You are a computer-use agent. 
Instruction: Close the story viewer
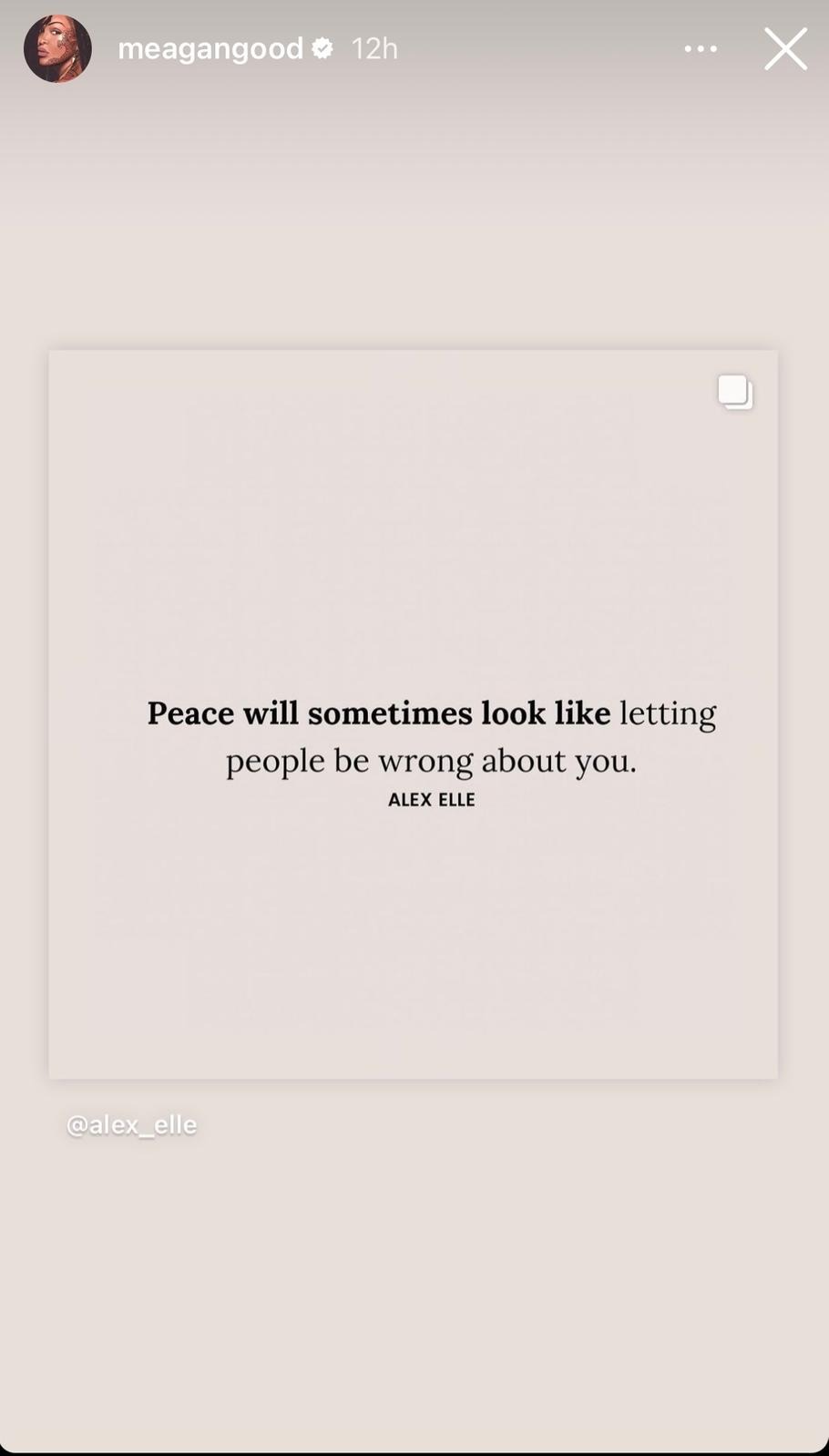[x=785, y=49]
